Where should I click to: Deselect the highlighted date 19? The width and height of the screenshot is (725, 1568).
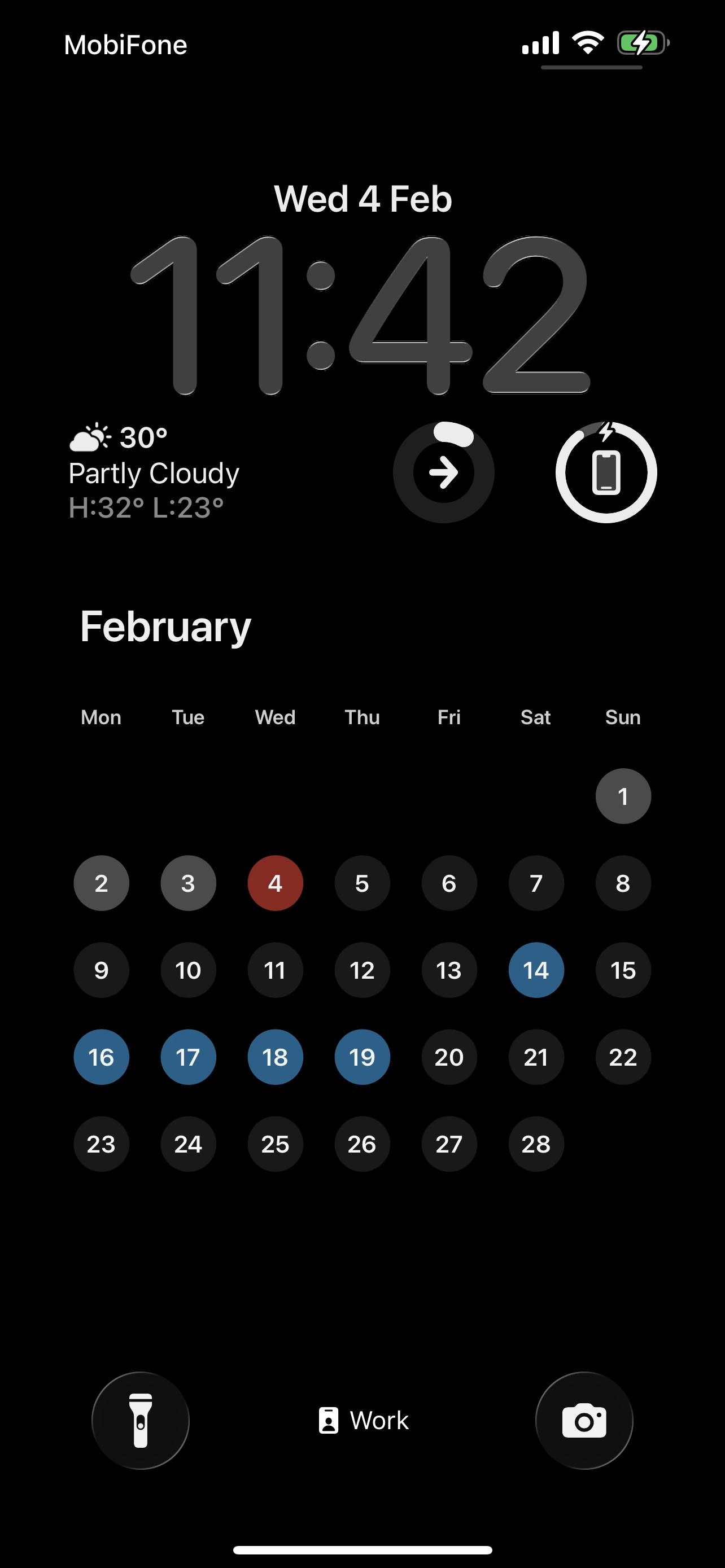(x=362, y=1057)
